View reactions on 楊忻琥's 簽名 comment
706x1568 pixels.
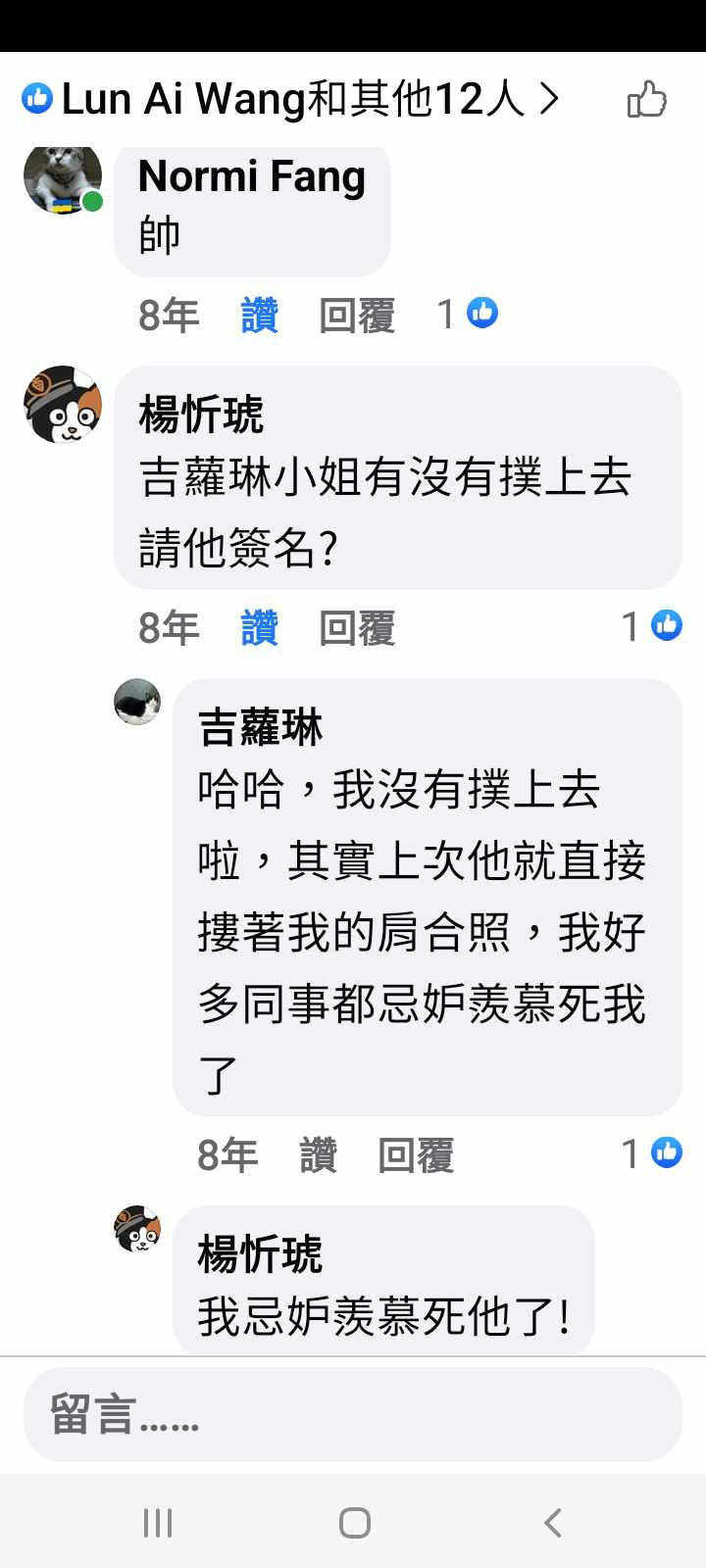(x=652, y=626)
